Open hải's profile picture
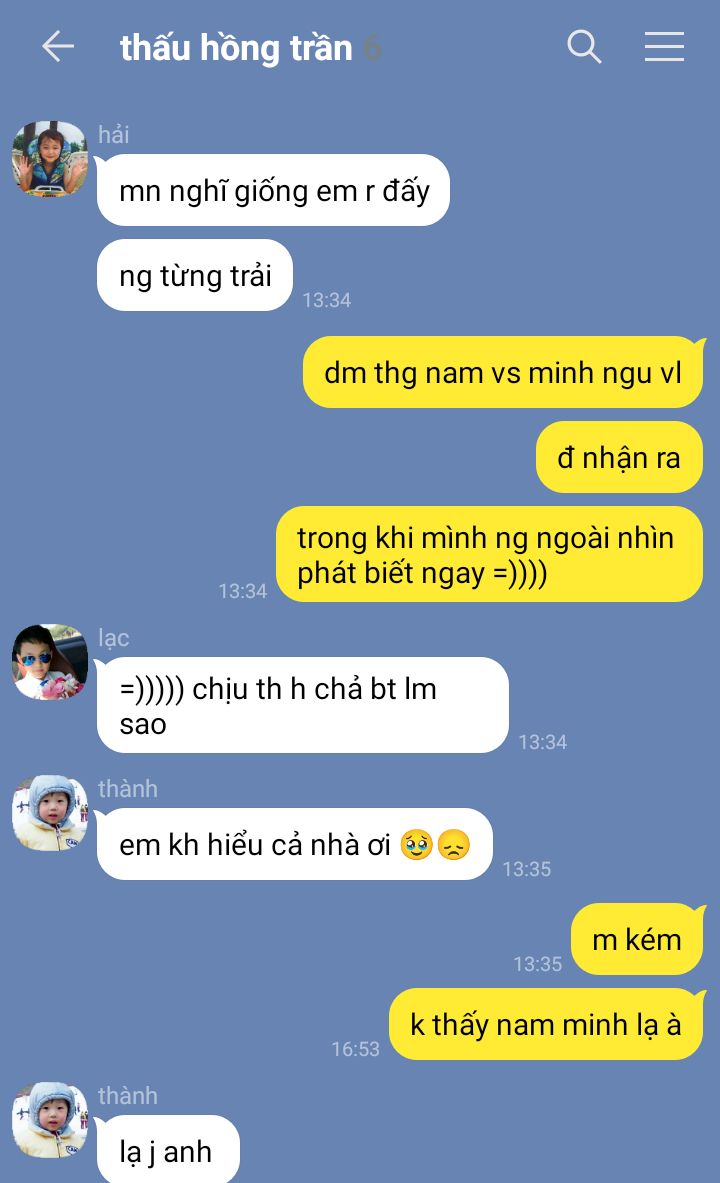The height and width of the screenshot is (1183, 720). (x=50, y=158)
